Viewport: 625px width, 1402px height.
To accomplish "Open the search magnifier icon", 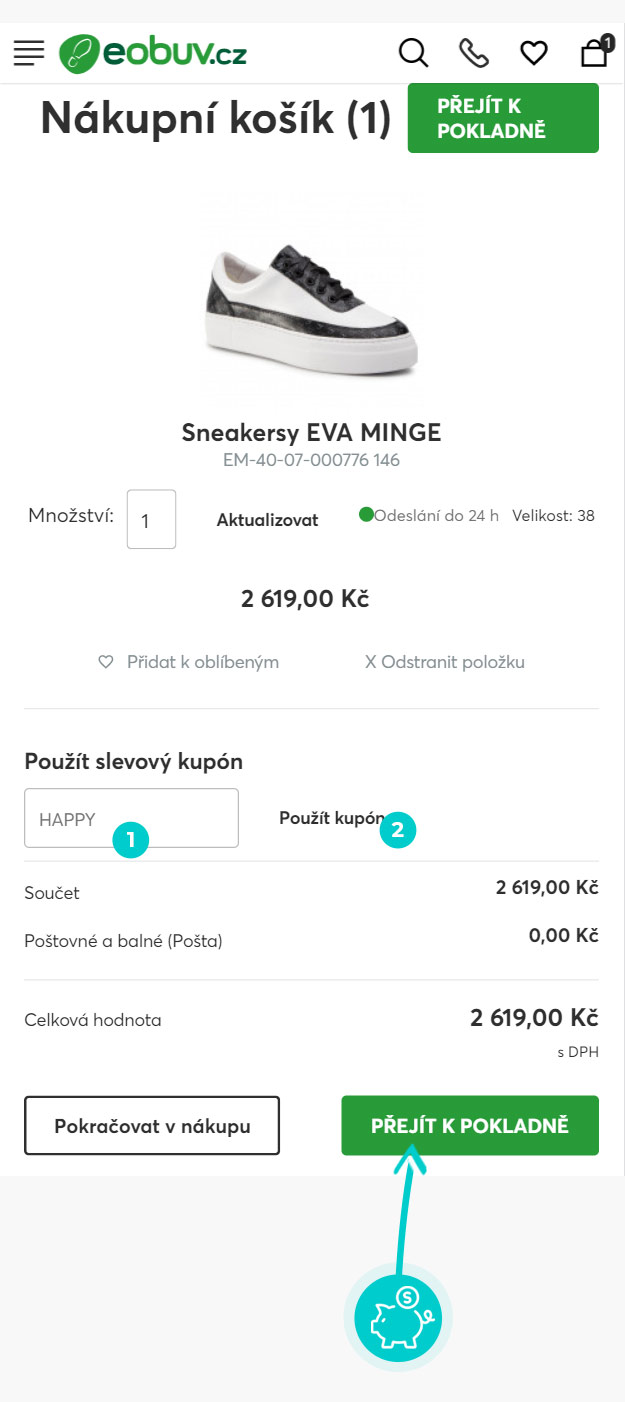I will coord(413,53).
